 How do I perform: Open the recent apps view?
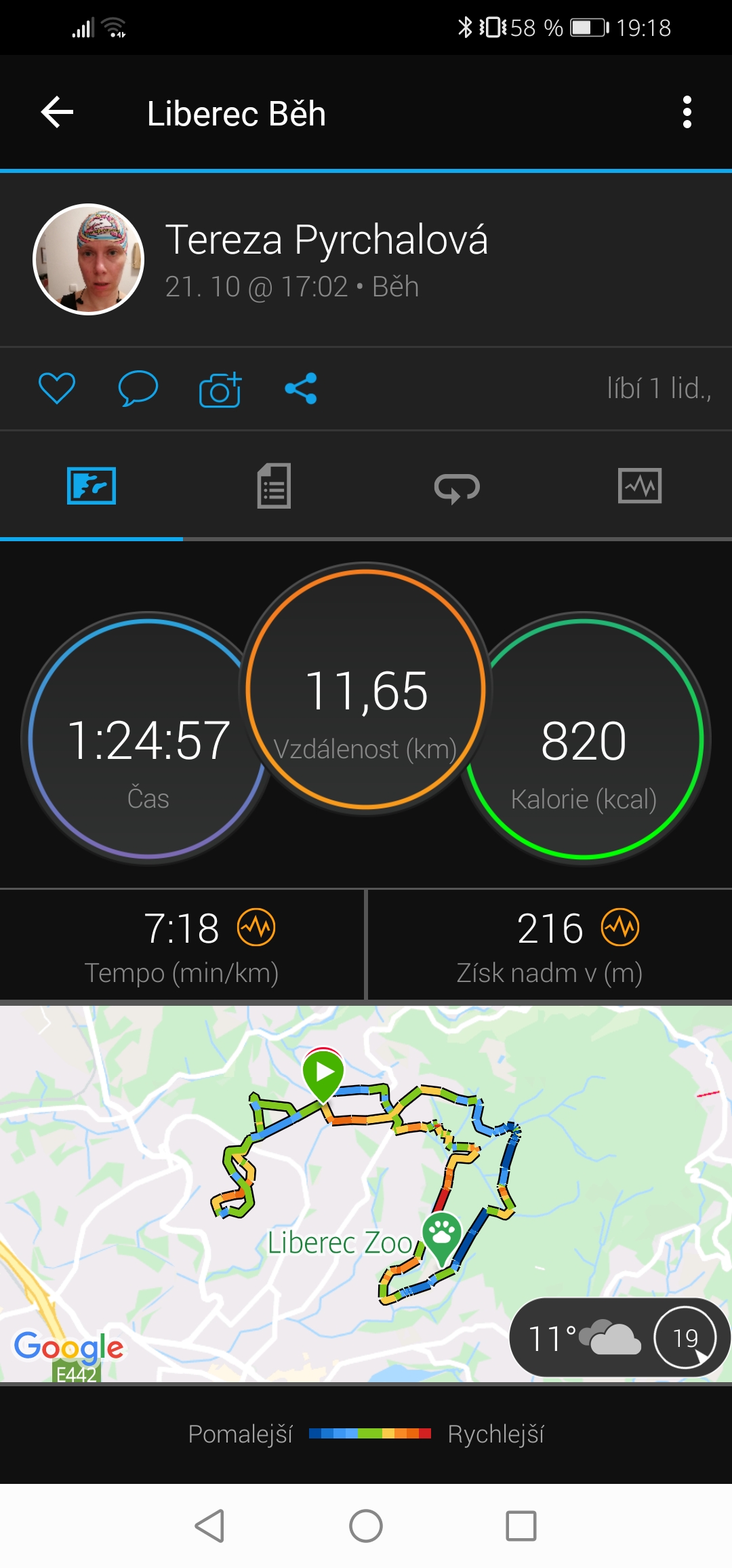[521, 1526]
